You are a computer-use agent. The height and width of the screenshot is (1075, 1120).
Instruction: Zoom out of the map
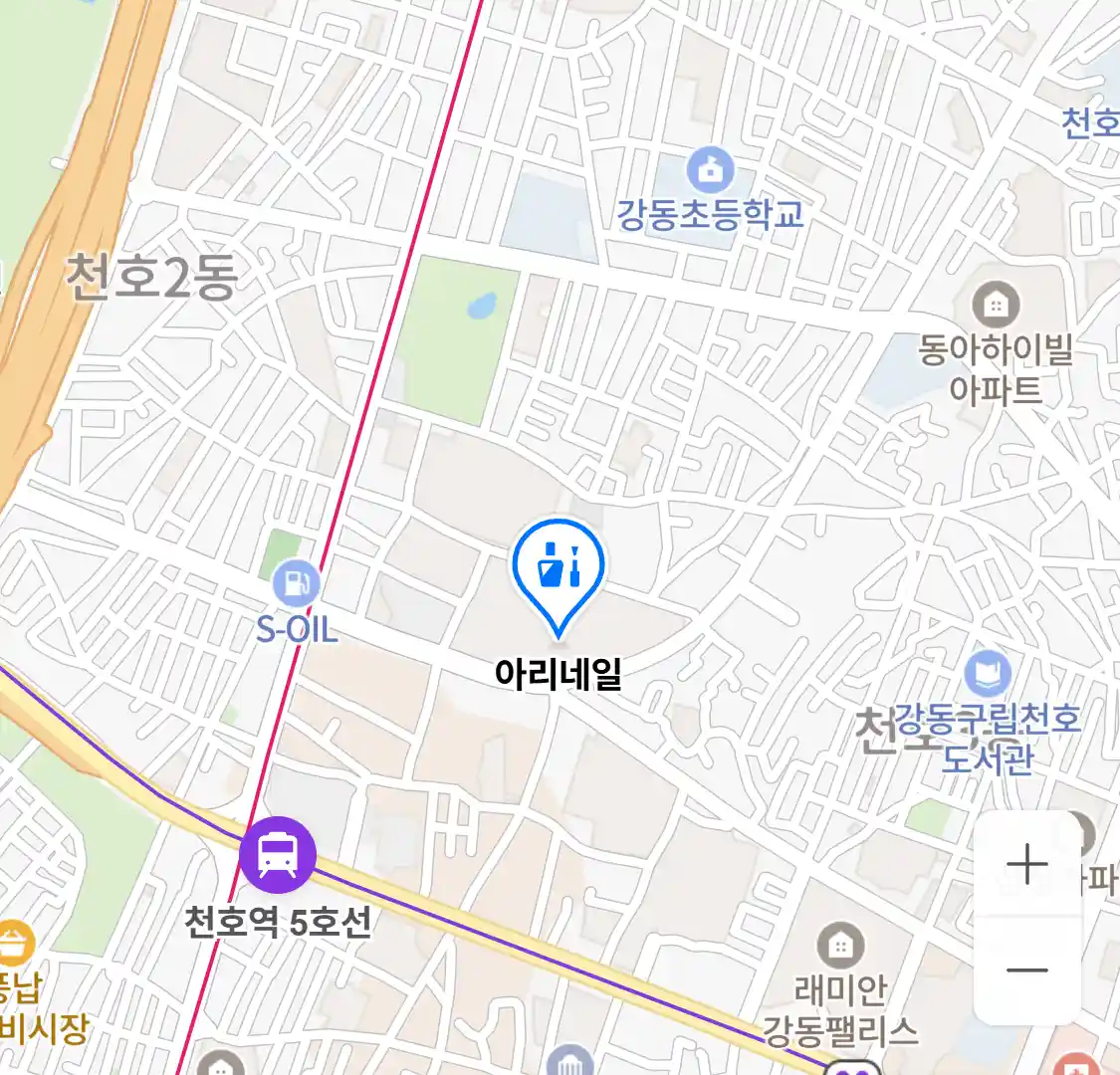1026,969
